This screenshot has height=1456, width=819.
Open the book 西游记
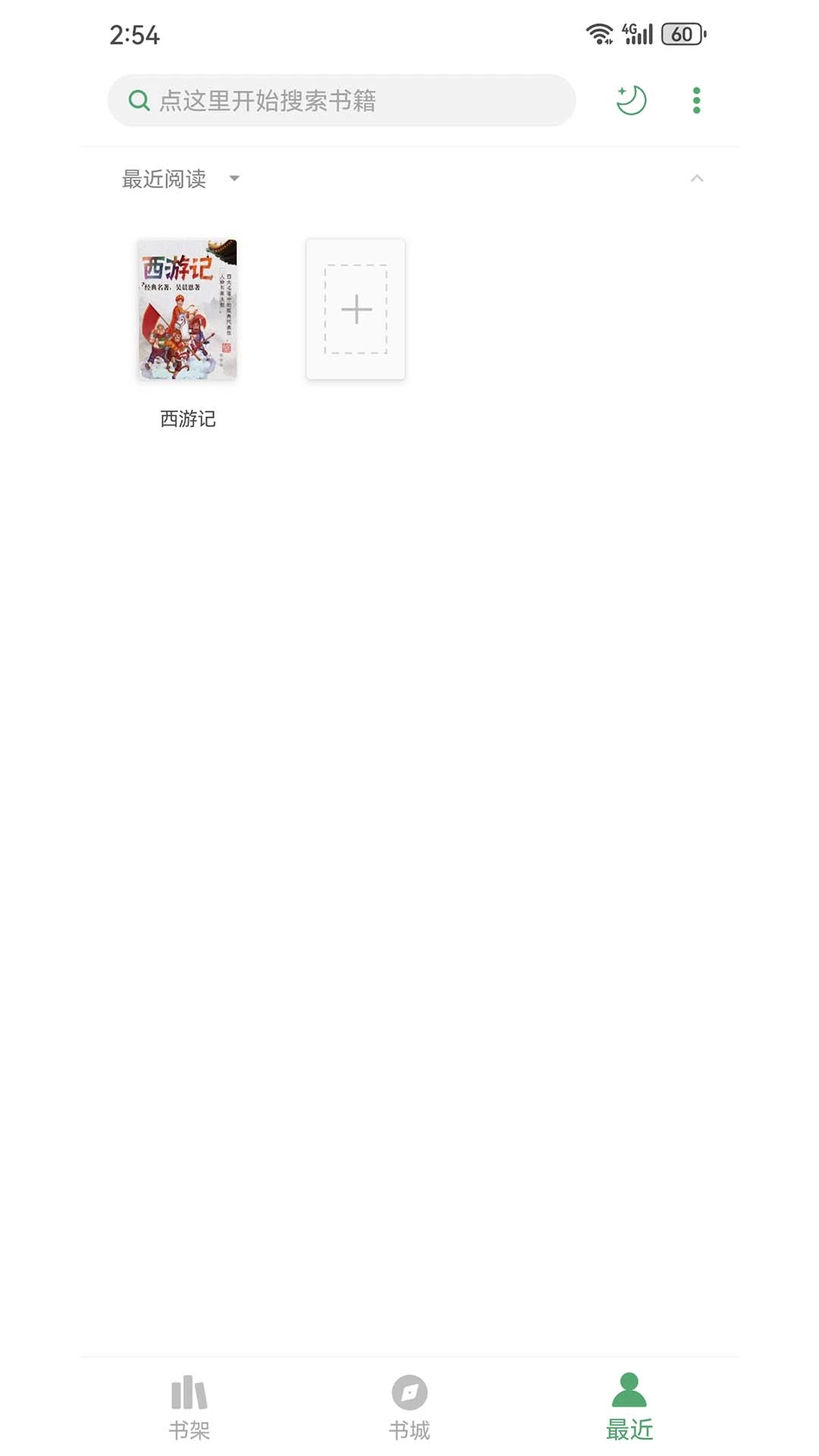click(187, 309)
